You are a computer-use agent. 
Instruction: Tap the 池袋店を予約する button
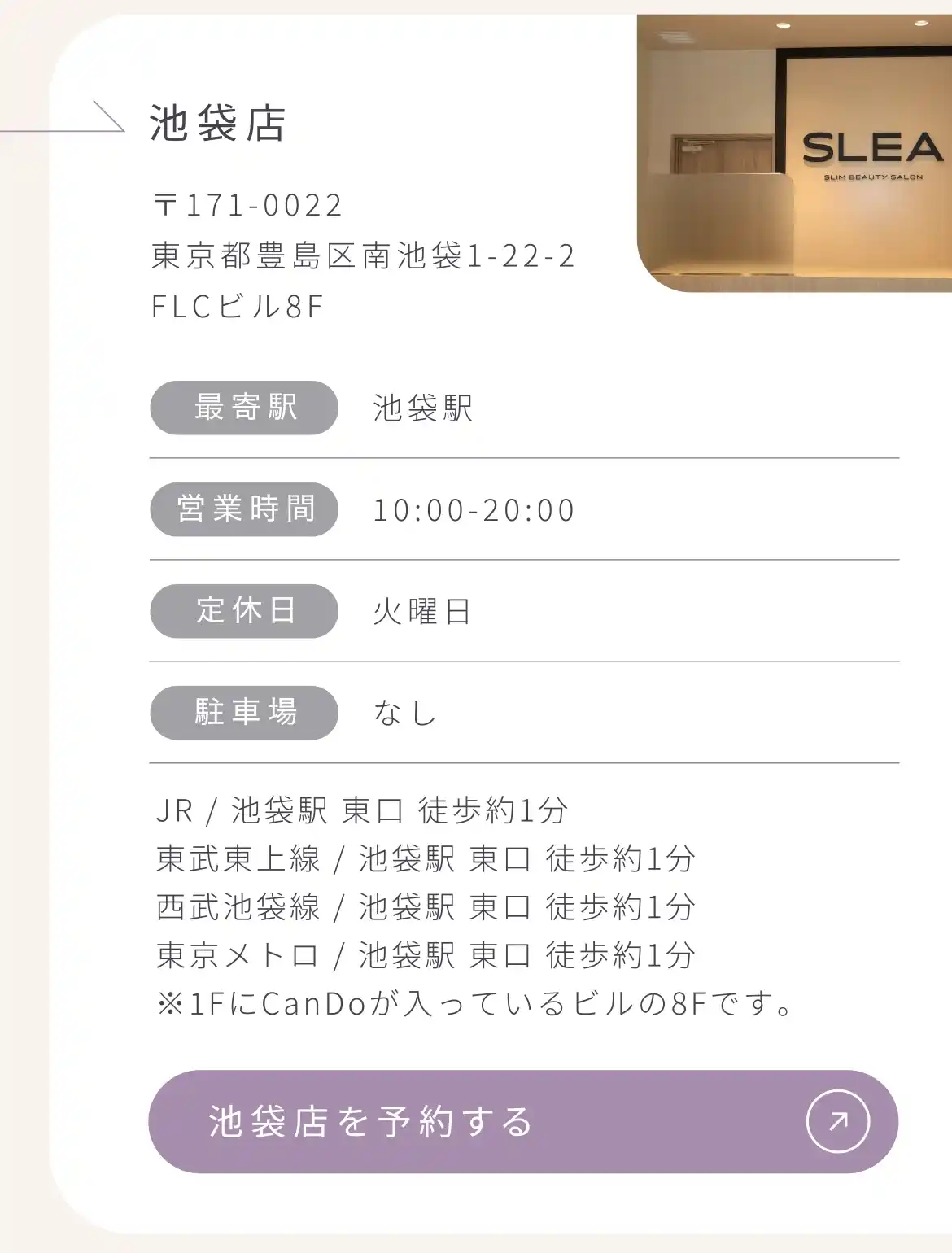522,1121
